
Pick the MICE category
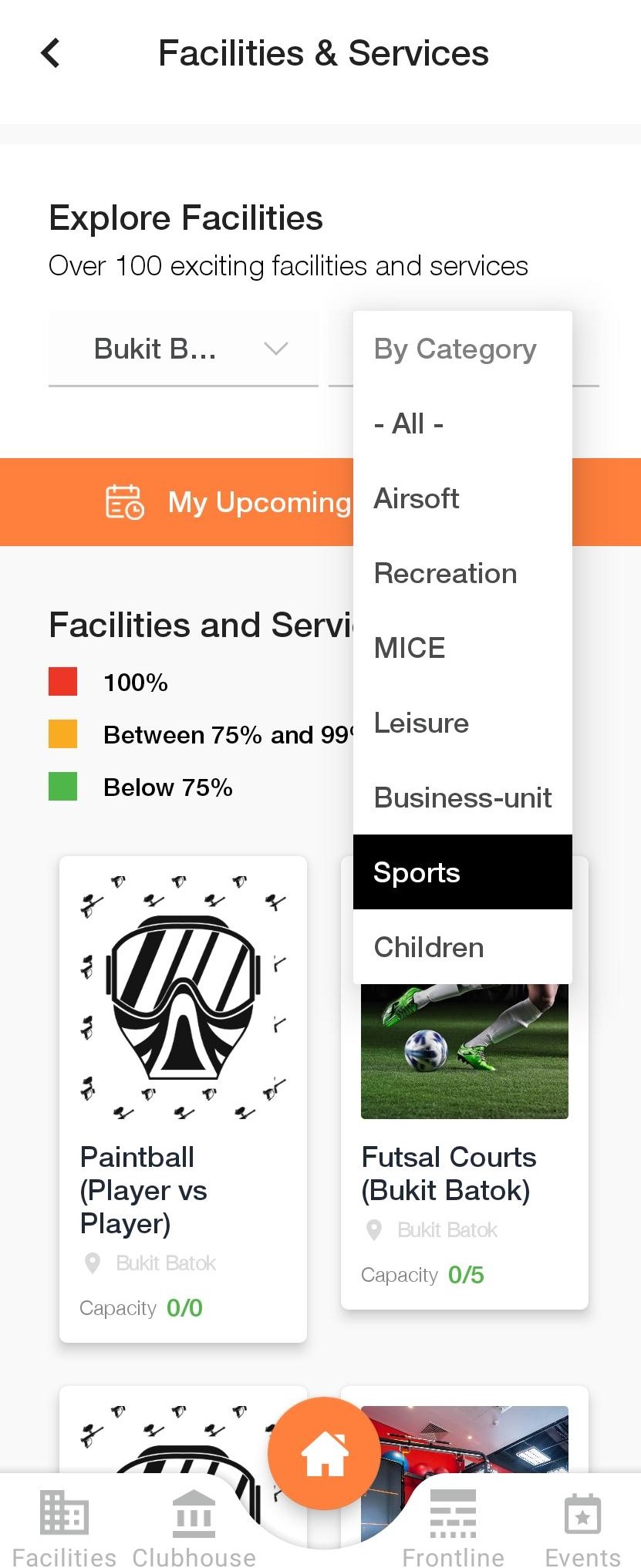pos(410,648)
